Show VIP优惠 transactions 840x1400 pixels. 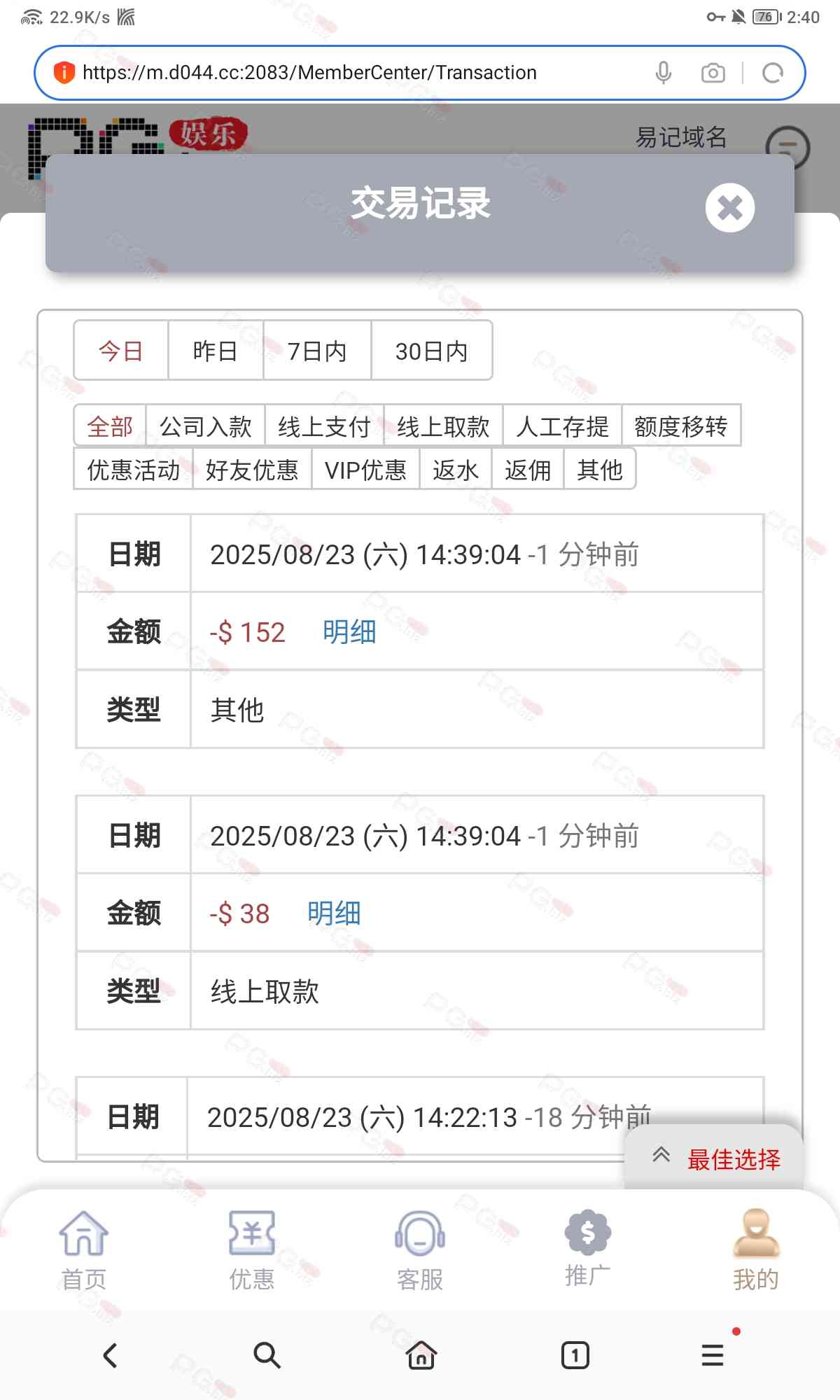click(365, 470)
